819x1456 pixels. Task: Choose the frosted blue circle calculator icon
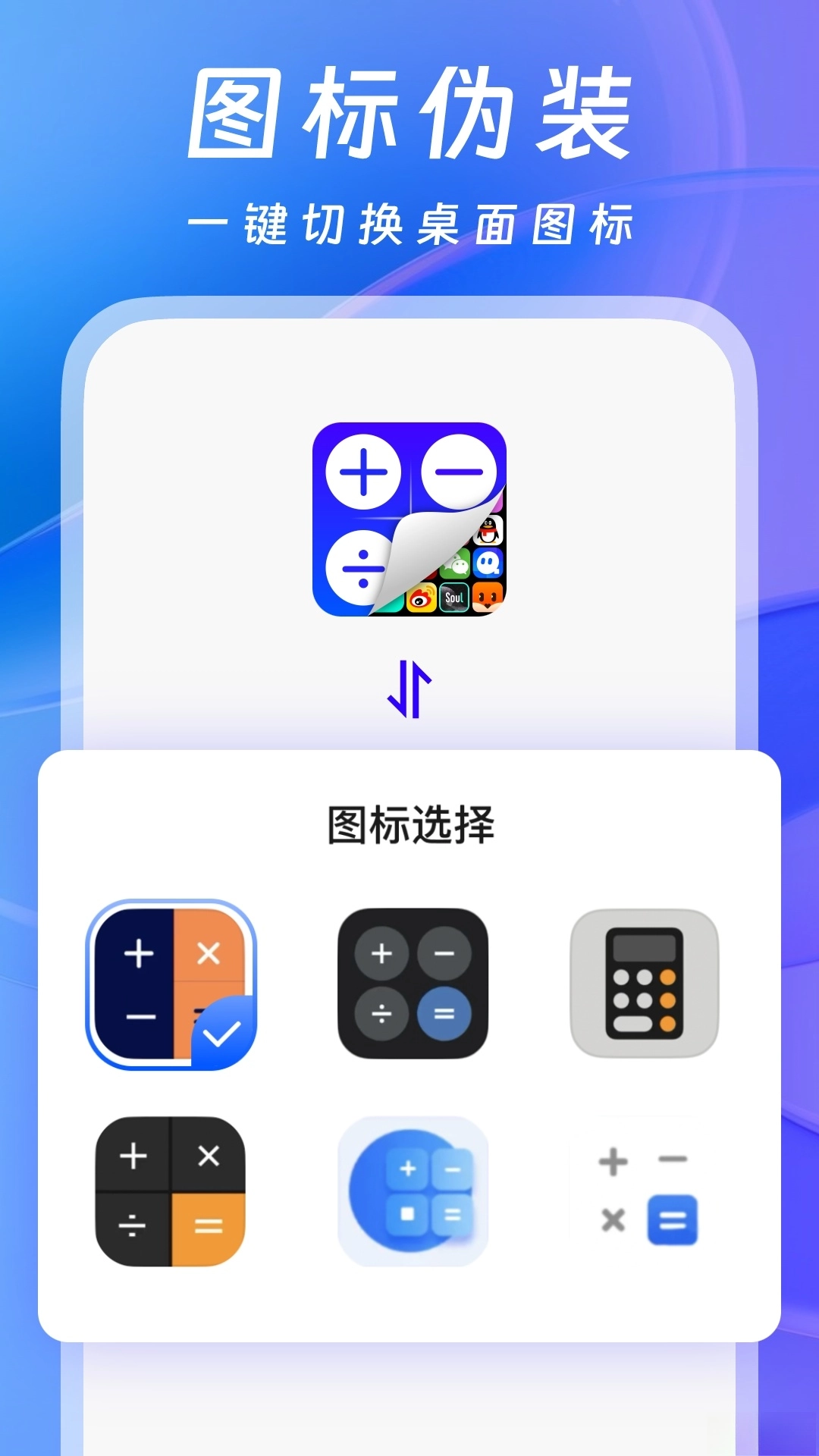coord(413,1188)
